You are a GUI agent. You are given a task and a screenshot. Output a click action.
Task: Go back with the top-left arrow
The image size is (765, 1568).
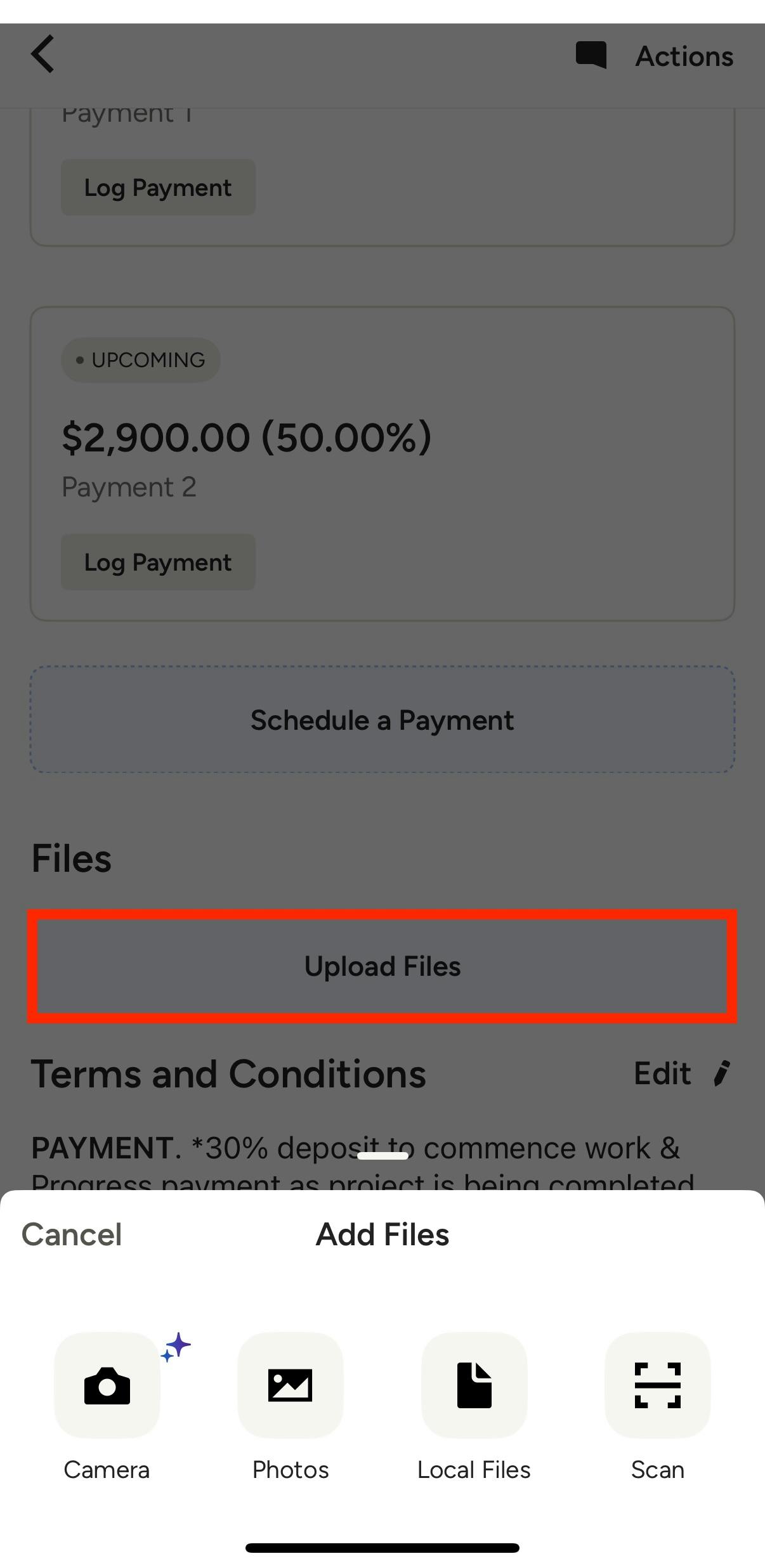(x=43, y=55)
